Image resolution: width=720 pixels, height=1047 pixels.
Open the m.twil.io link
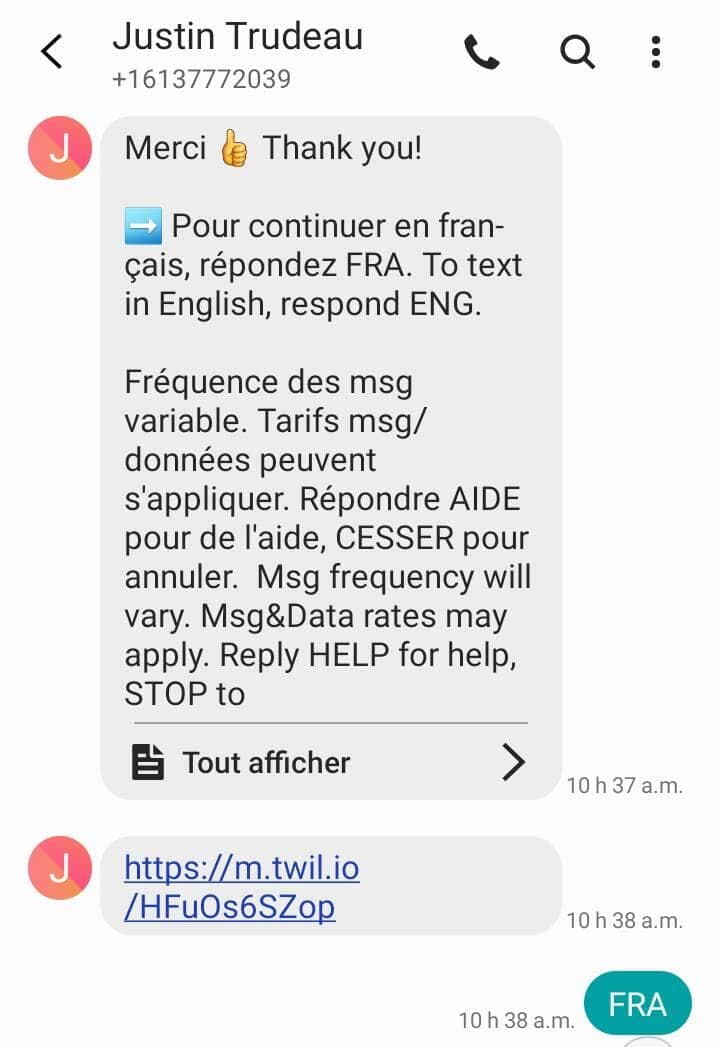click(x=241, y=887)
